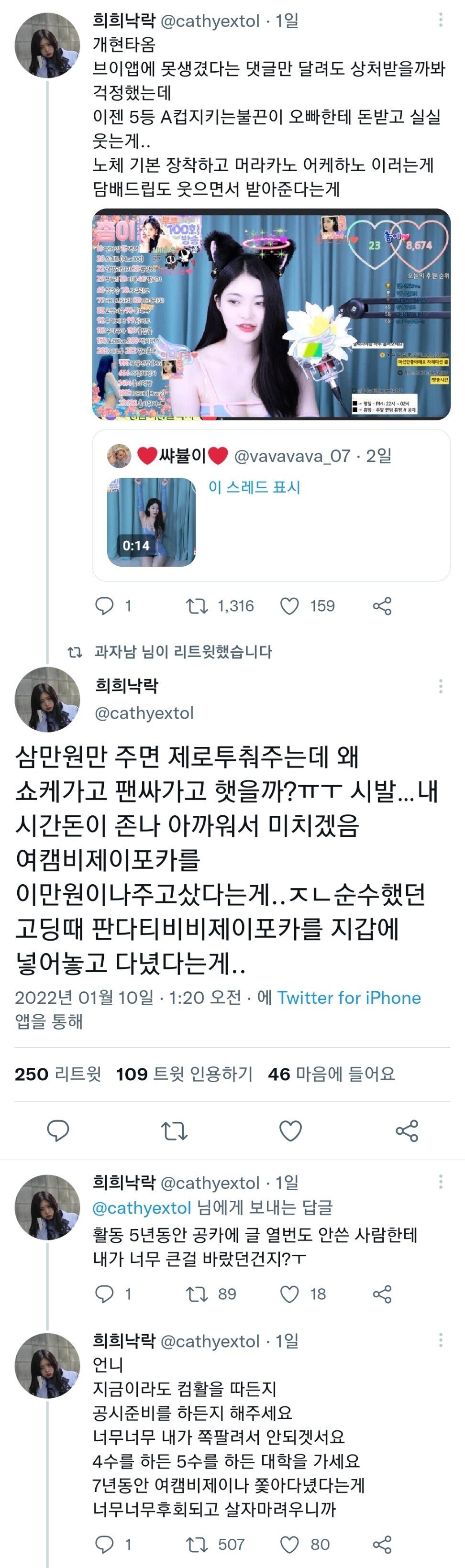Screen dimensions: 465x1568
Task: Retweet the 활동 5년동안 reply with 89 retweets
Action: [x=197, y=1294]
